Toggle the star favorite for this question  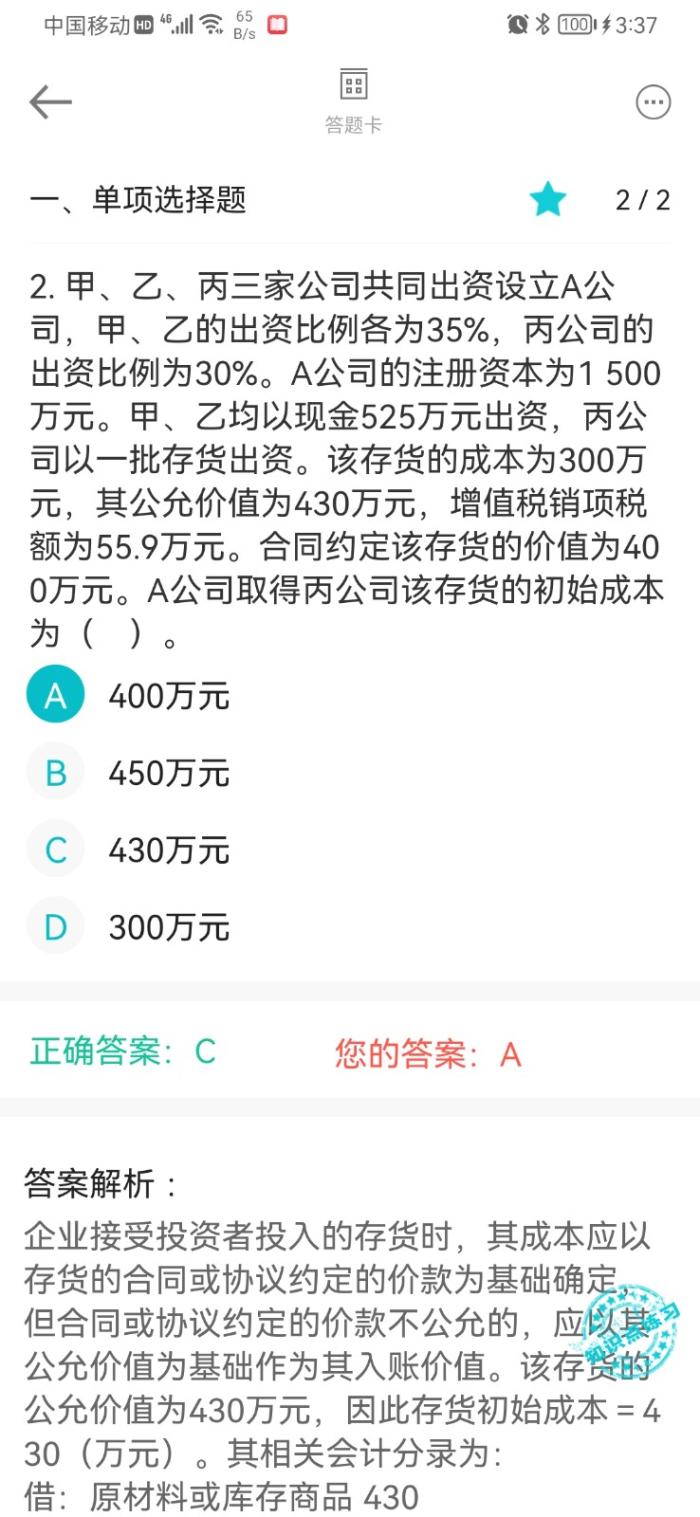(x=548, y=200)
